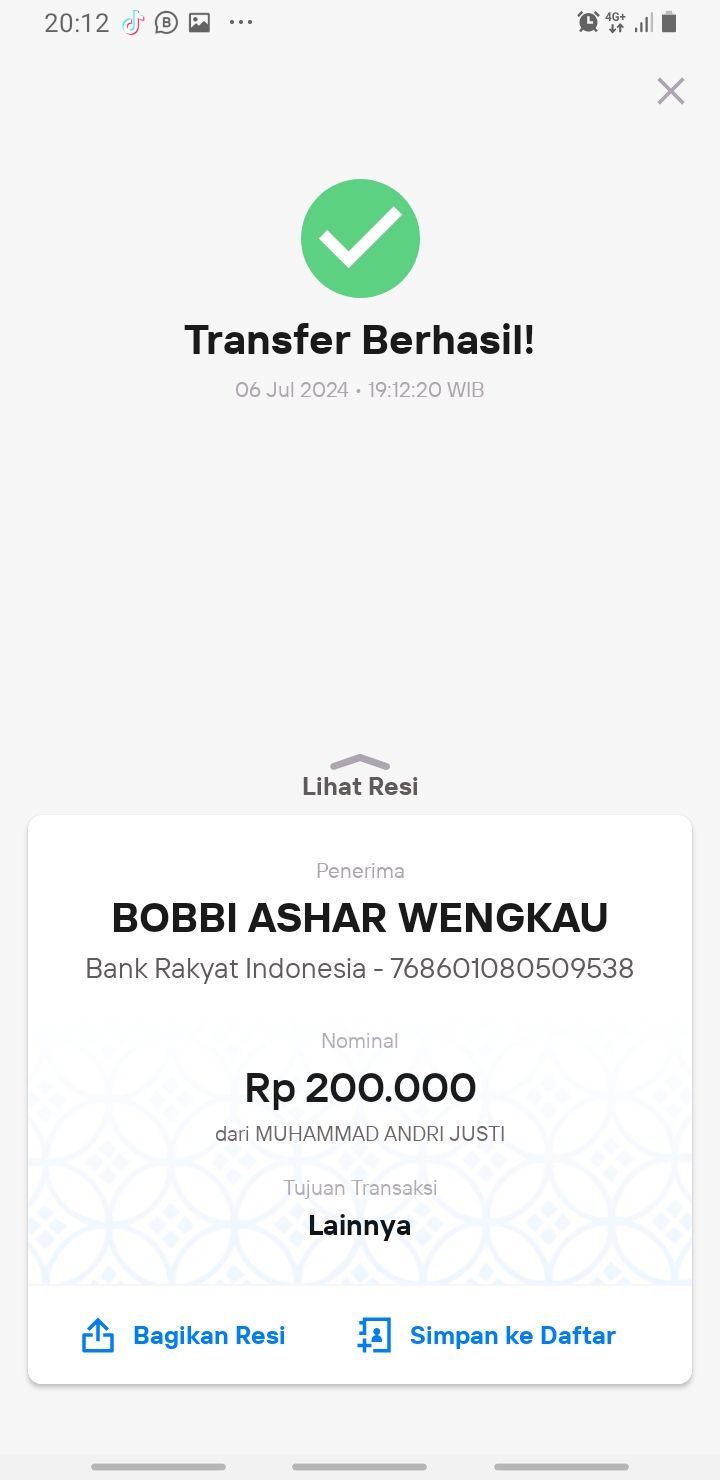Viewport: 720px width, 1480px height.
Task: Share the receipt via Bagikan Resi
Action: click(184, 1335)
